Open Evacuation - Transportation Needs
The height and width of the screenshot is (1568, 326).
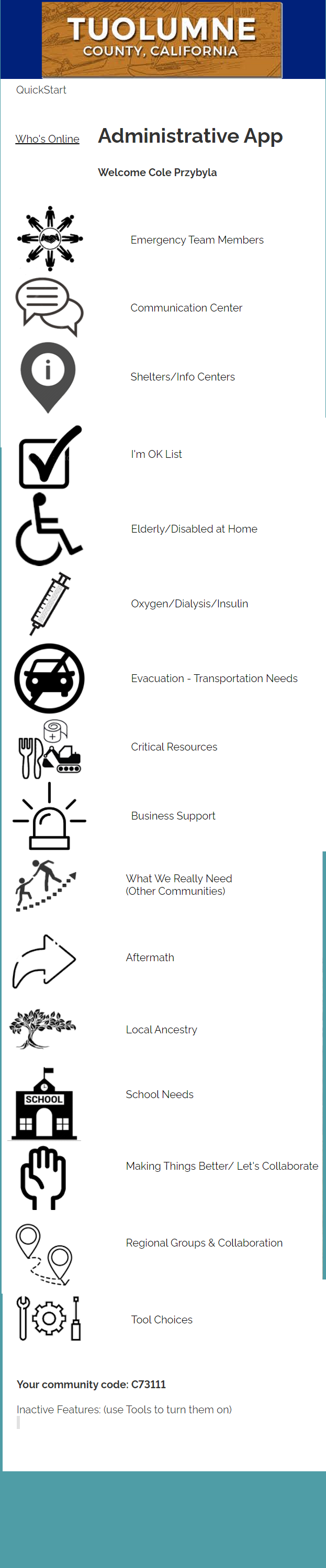214,678
